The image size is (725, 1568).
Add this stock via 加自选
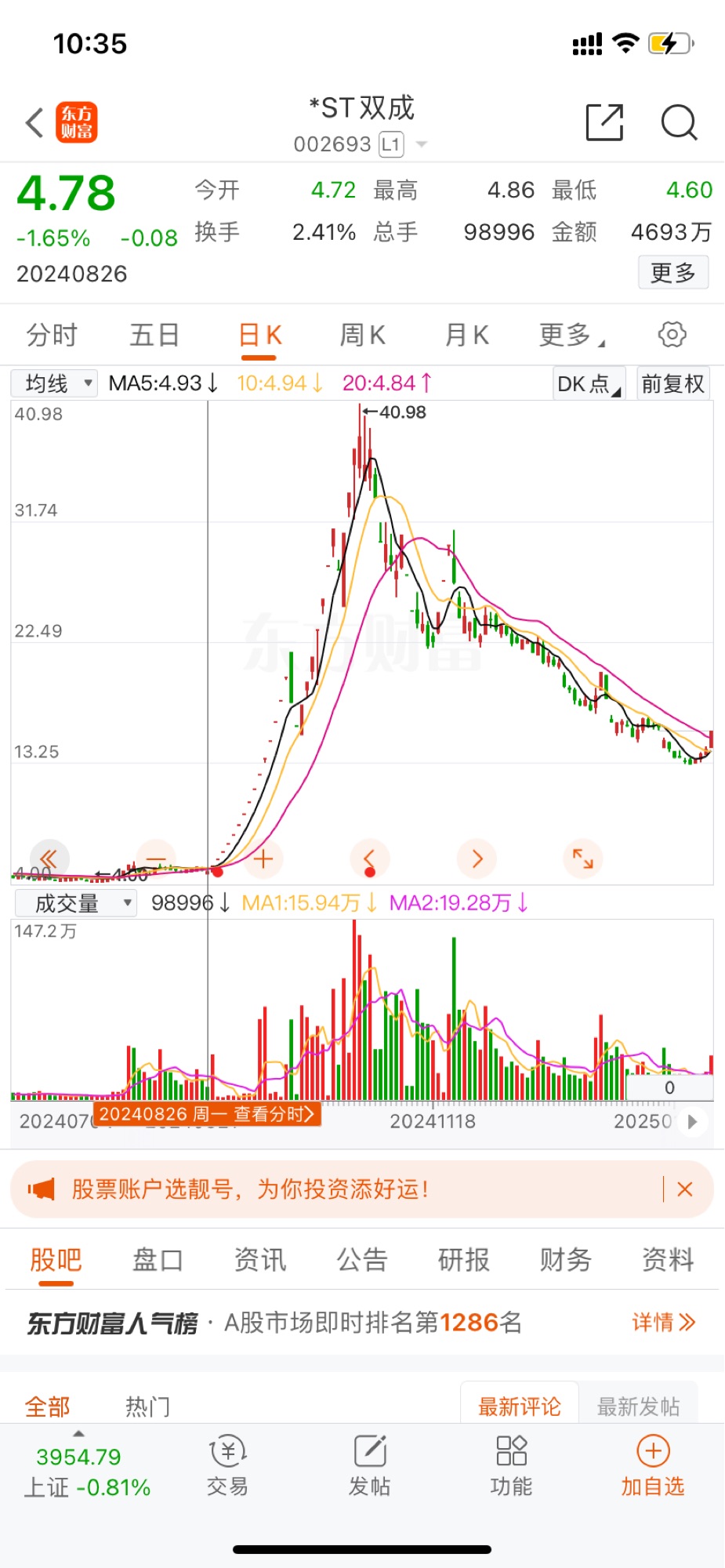tap(652, 1466)
